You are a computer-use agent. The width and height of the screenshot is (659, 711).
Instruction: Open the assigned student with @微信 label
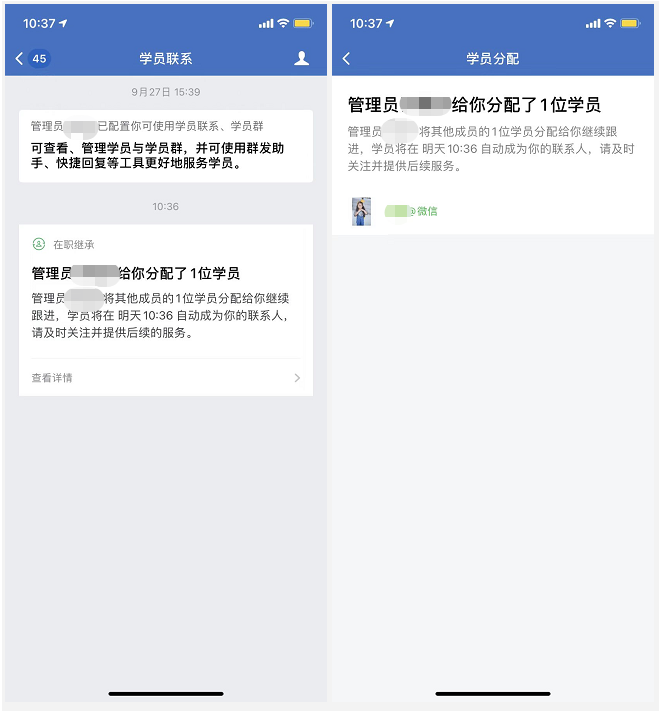pos(400,211)
